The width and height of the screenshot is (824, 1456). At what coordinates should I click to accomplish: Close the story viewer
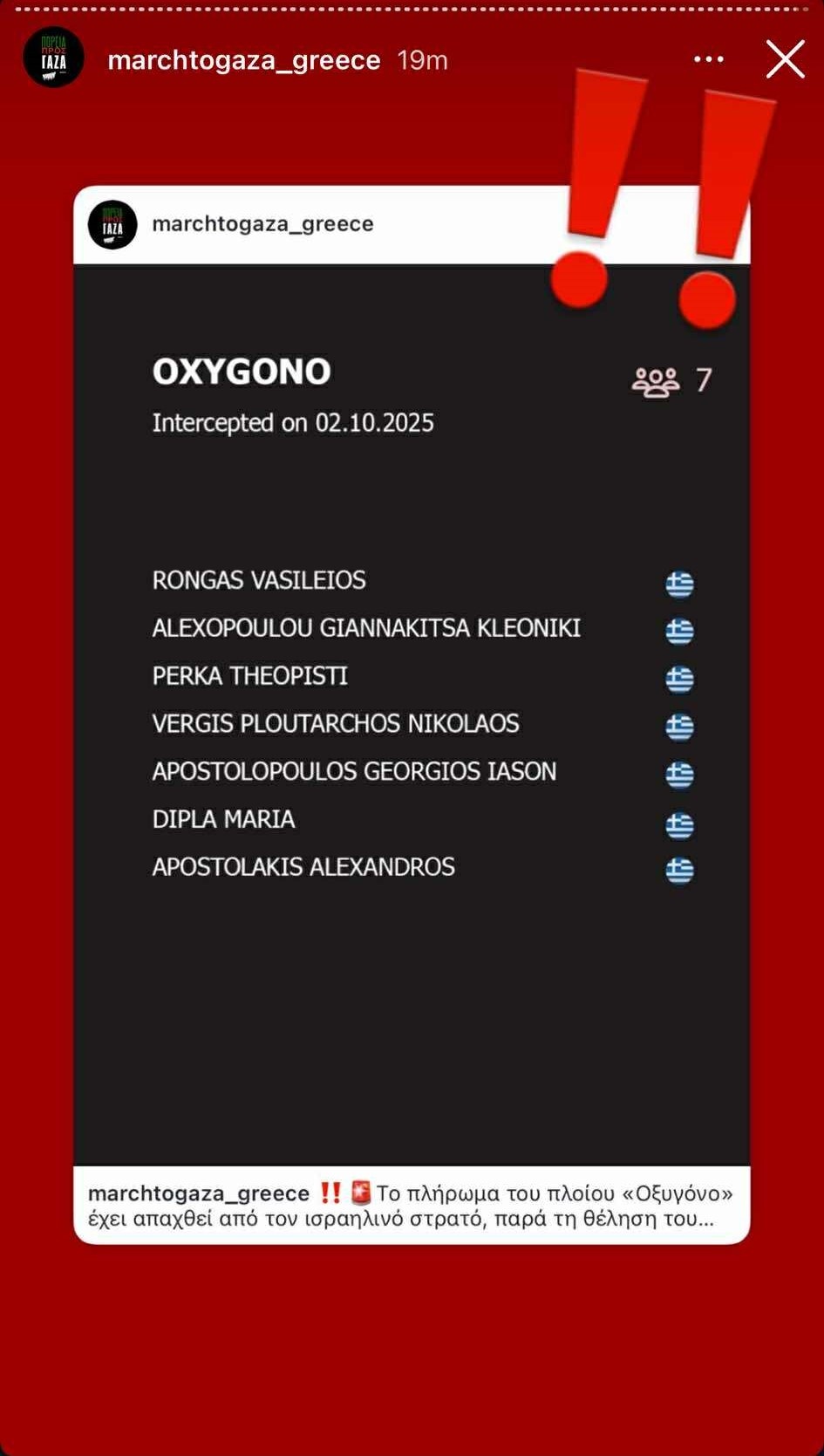tap(785, 59)
